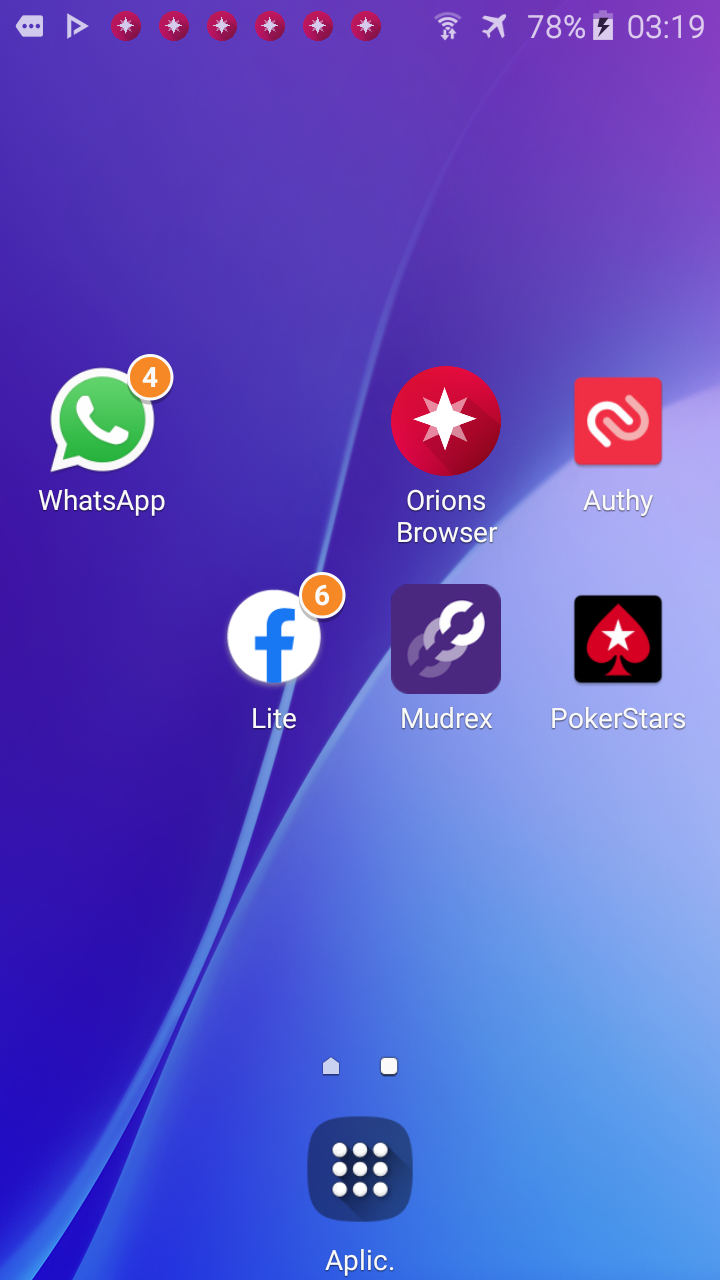Go to the second home screen page indicator
The width and height of the screenshot is (720, 1280).
(x=389, y=1066)
